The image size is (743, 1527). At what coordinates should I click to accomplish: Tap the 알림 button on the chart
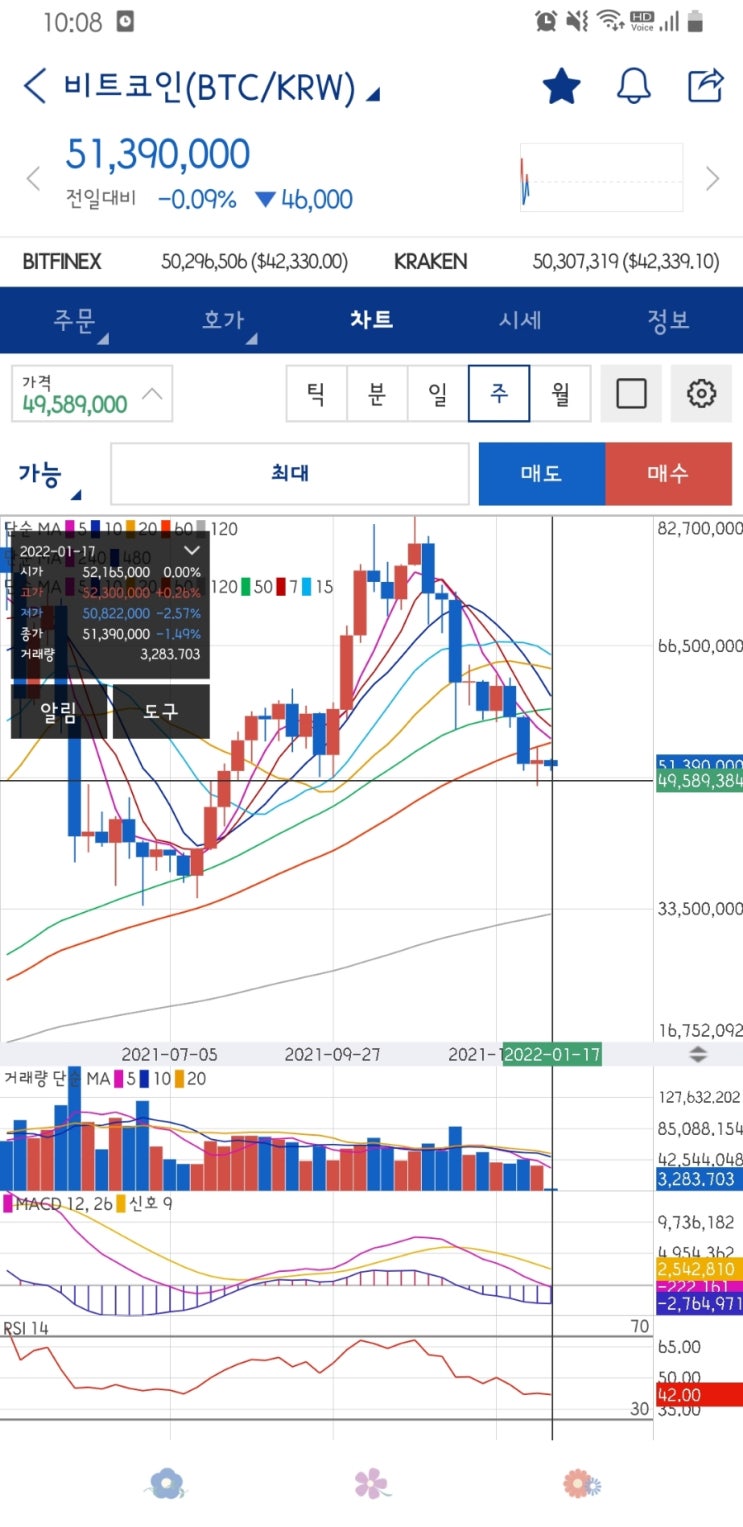[x=59, y=711]
